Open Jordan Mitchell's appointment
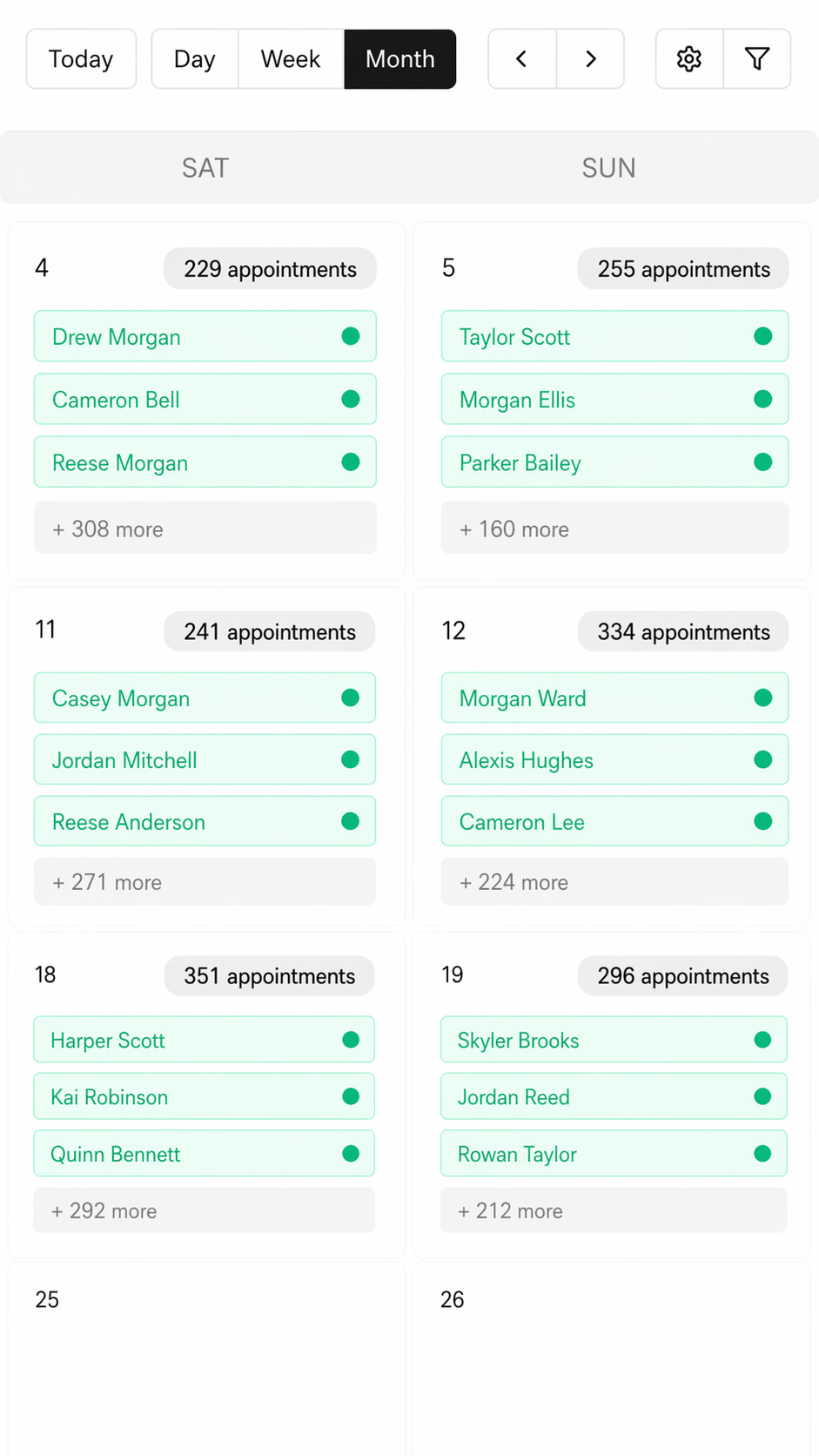This screenshot has height=1456, width=819. click(x=205, y=760)
